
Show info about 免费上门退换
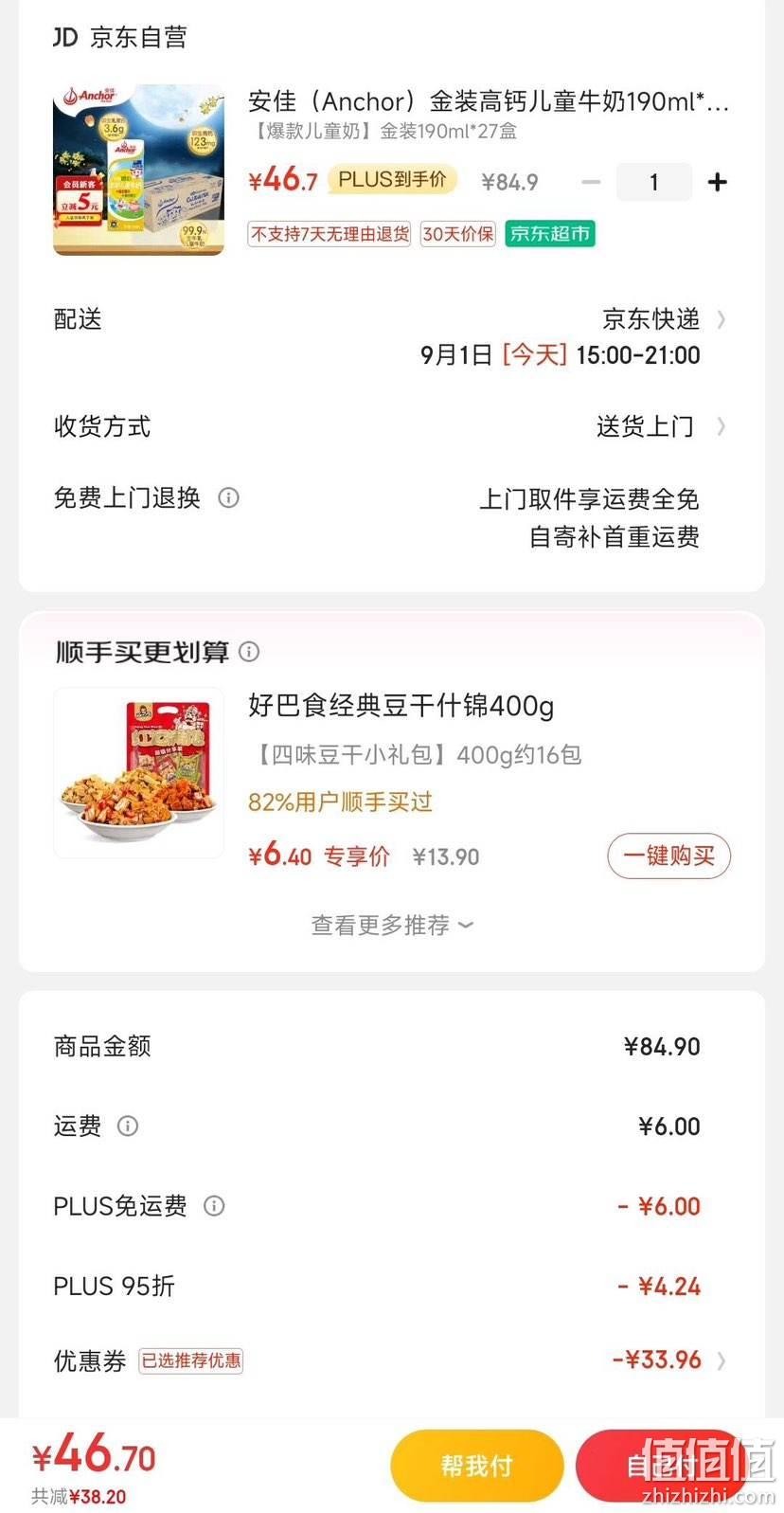tap(228, 497)
